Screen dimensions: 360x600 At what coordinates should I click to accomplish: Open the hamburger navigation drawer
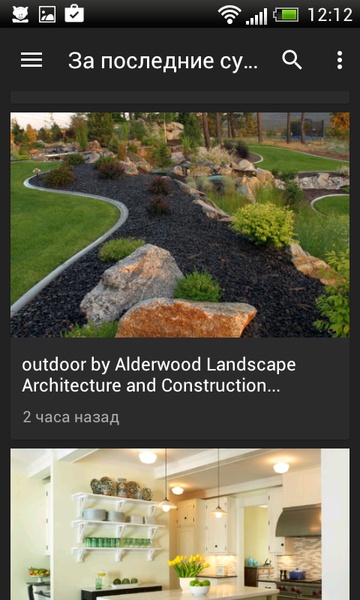31,60
